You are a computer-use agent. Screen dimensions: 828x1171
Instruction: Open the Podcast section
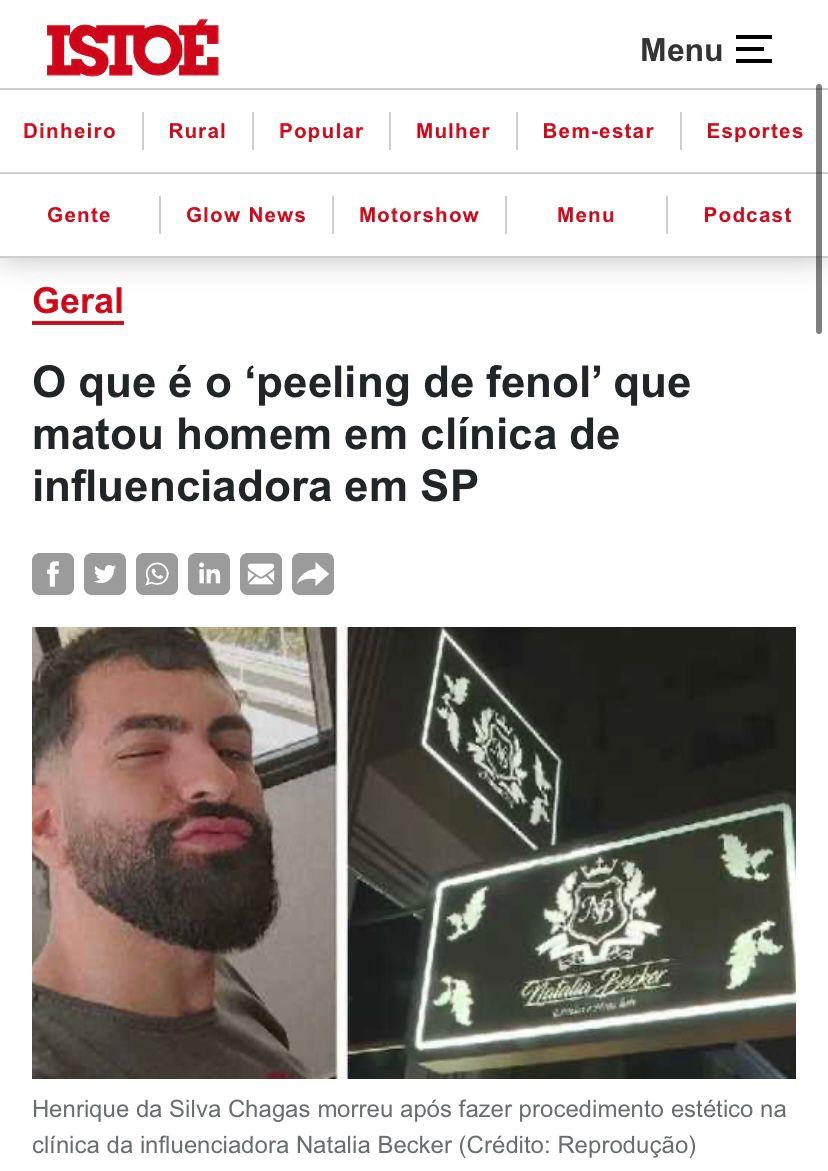click(747, 215)
